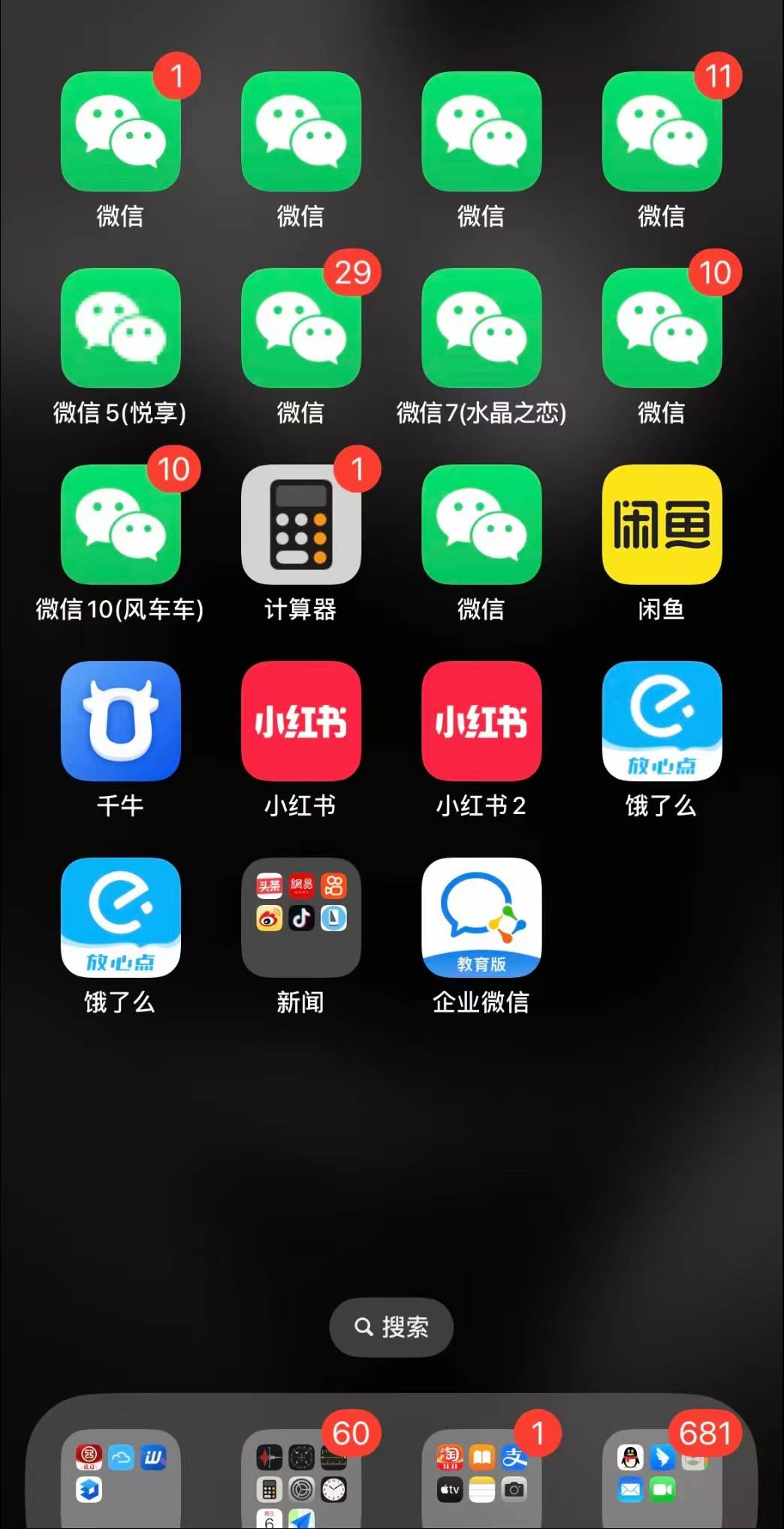
Task: Open the dock folder showing 60 notifications
Action: tap(301, 1476)
